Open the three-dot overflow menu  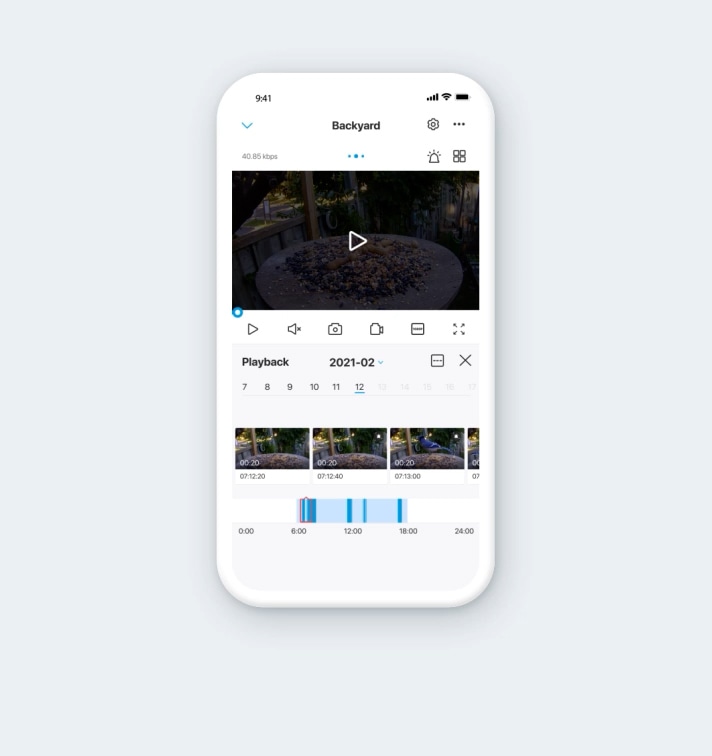[459, 125]
